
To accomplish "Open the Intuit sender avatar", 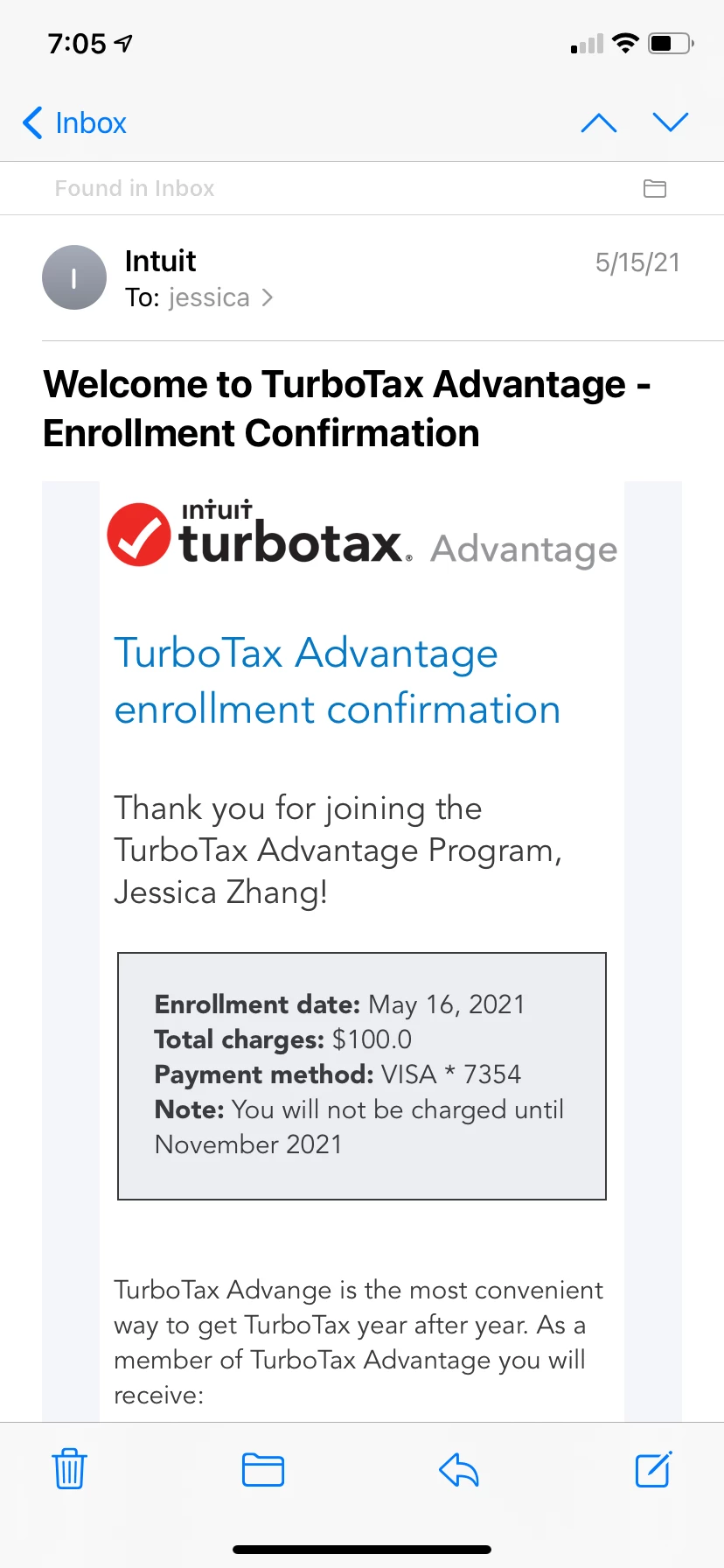I will click(x=74, y=277).
